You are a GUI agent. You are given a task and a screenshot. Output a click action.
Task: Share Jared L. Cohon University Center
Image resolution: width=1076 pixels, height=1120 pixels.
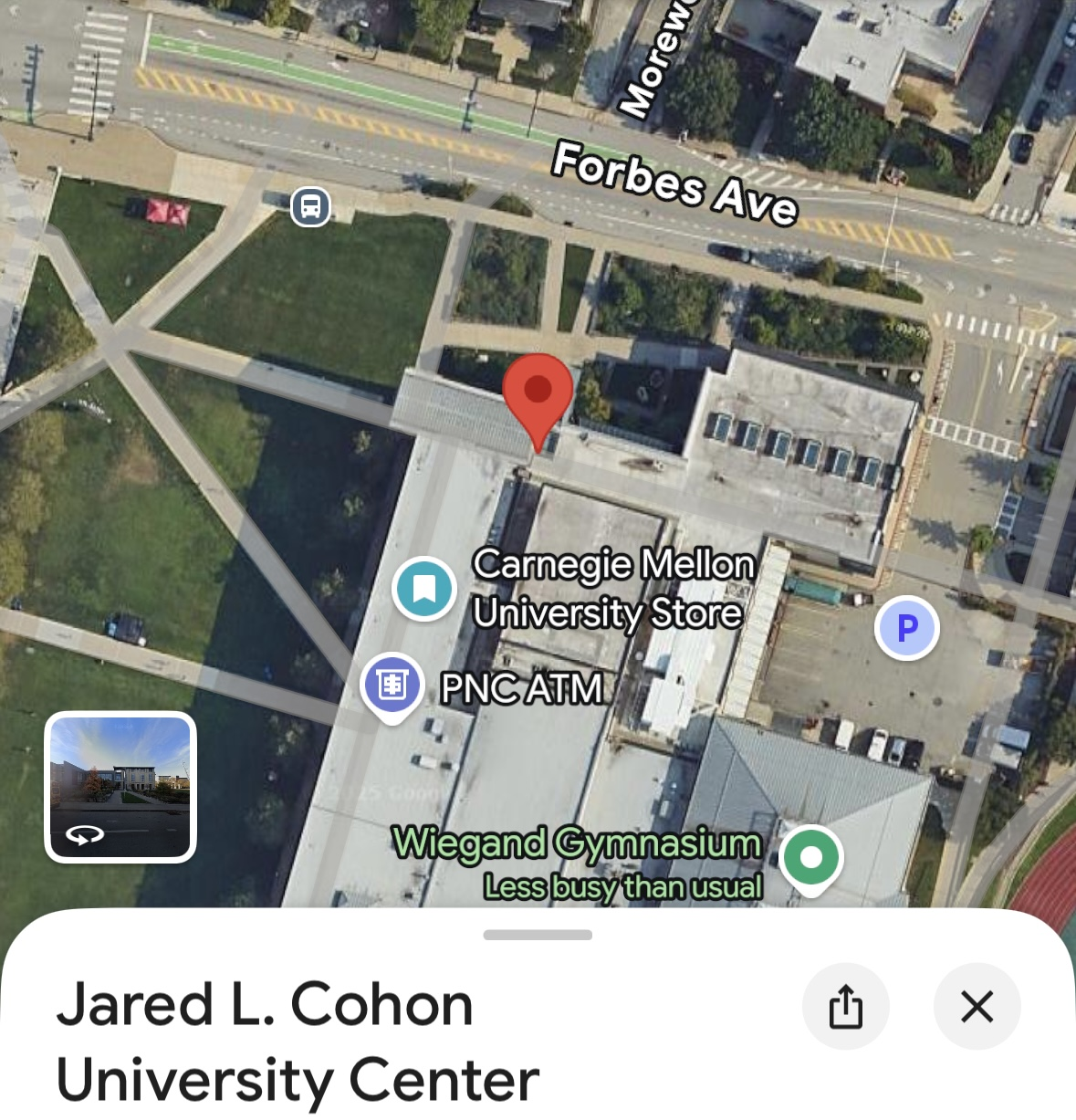pos(845,1007)
